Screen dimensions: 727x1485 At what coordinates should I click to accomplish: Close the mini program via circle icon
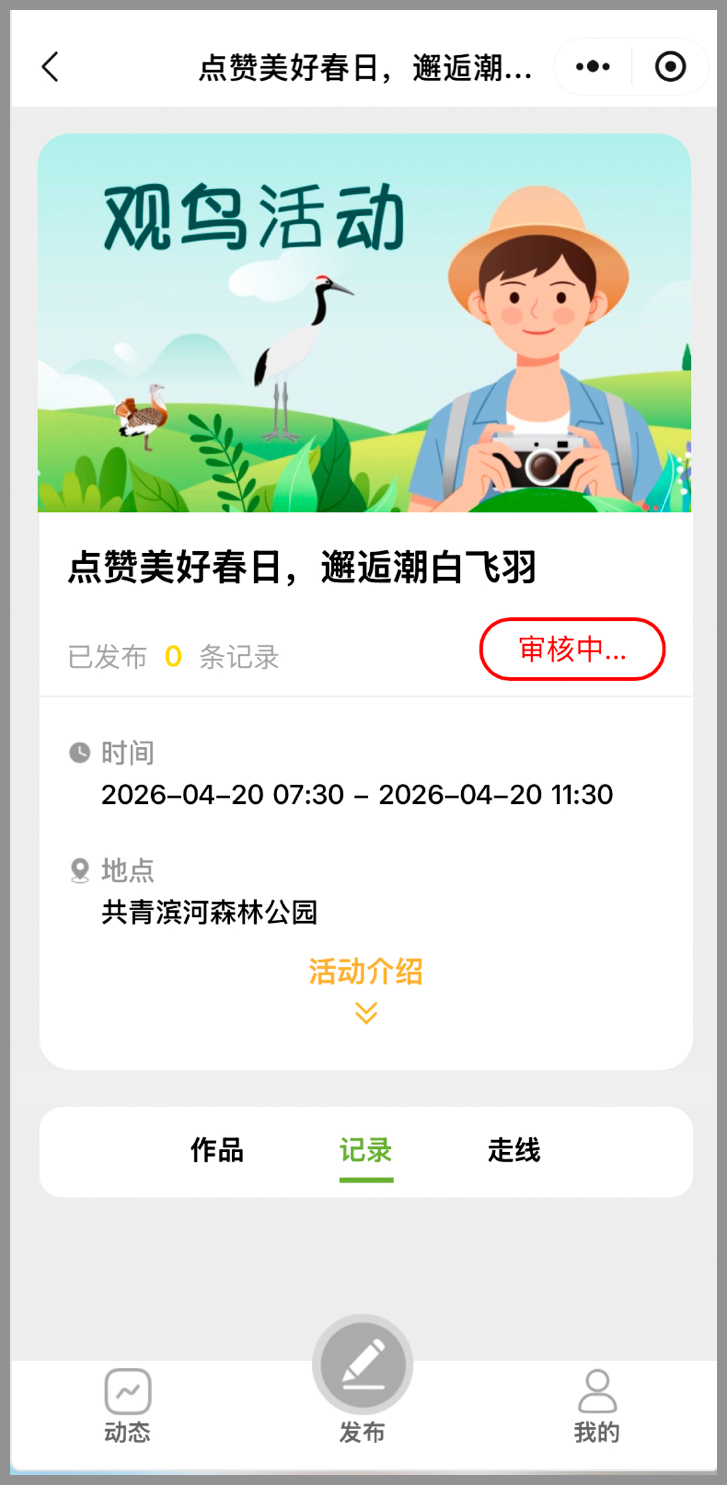pos(670,67)
